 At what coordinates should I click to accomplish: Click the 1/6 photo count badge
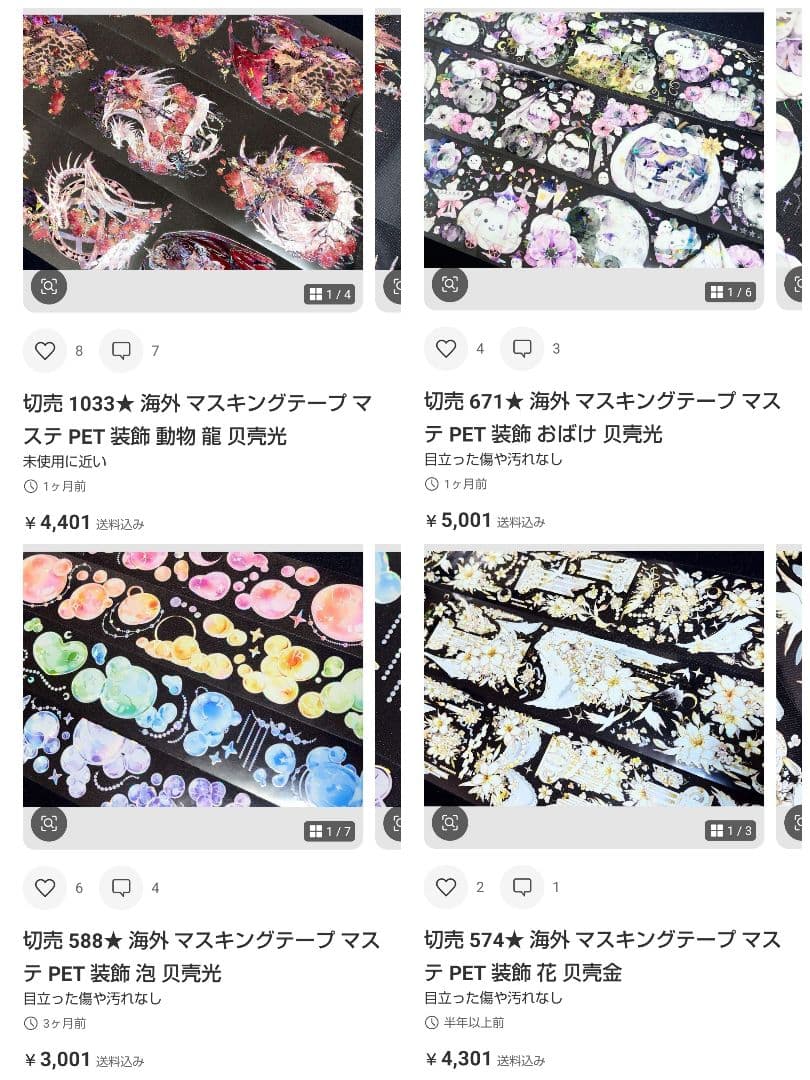731,293
